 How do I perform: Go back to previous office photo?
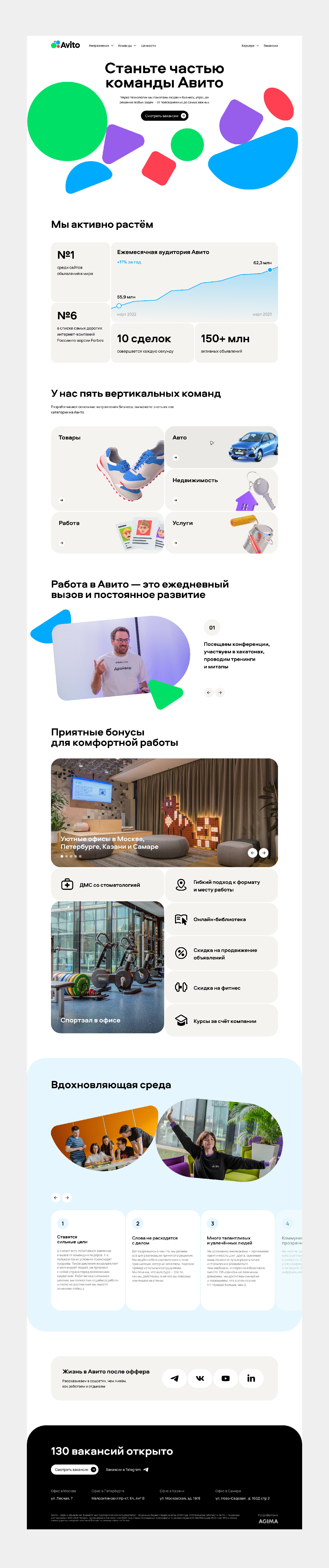point(252,853)
